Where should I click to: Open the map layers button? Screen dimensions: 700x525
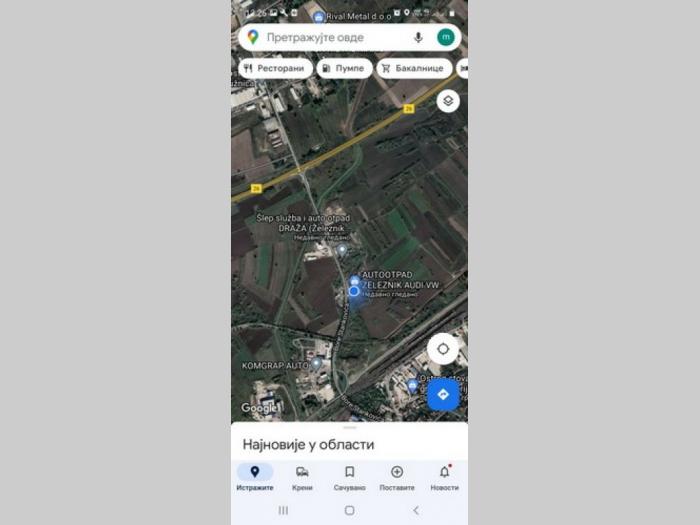(448, 100)
